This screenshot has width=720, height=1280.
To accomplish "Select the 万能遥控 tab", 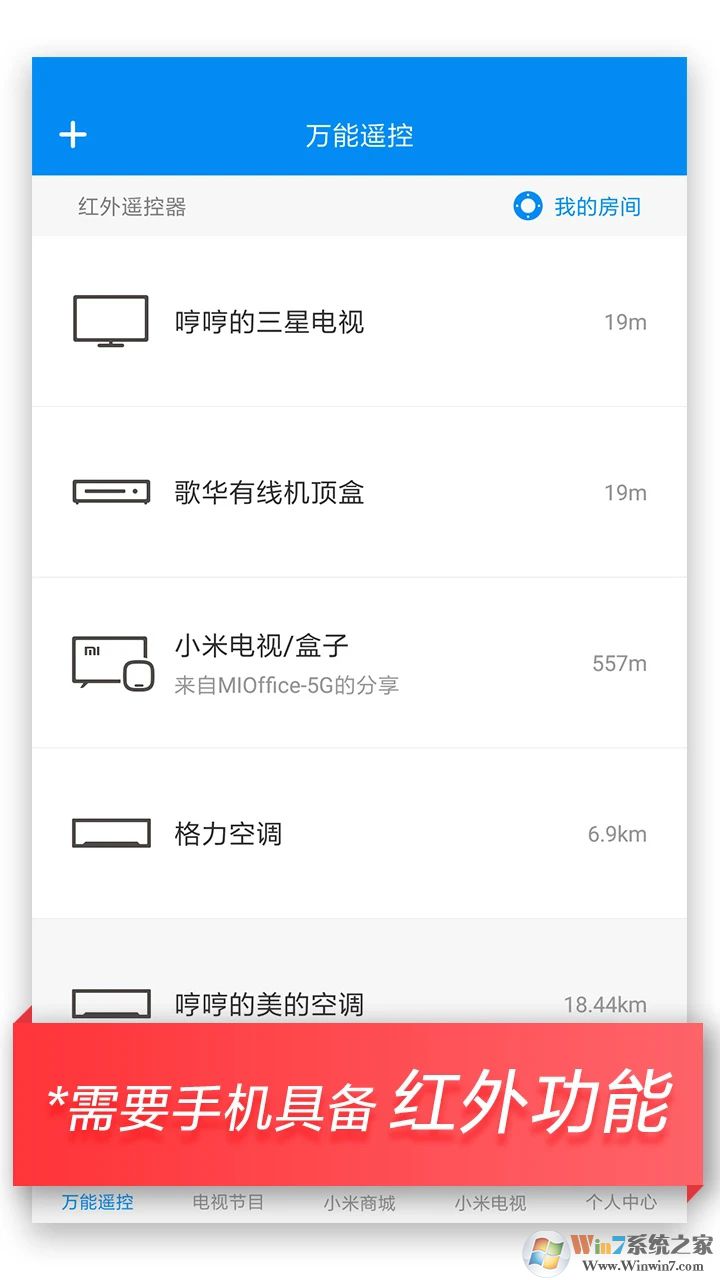I will (x=97, y=1203).
